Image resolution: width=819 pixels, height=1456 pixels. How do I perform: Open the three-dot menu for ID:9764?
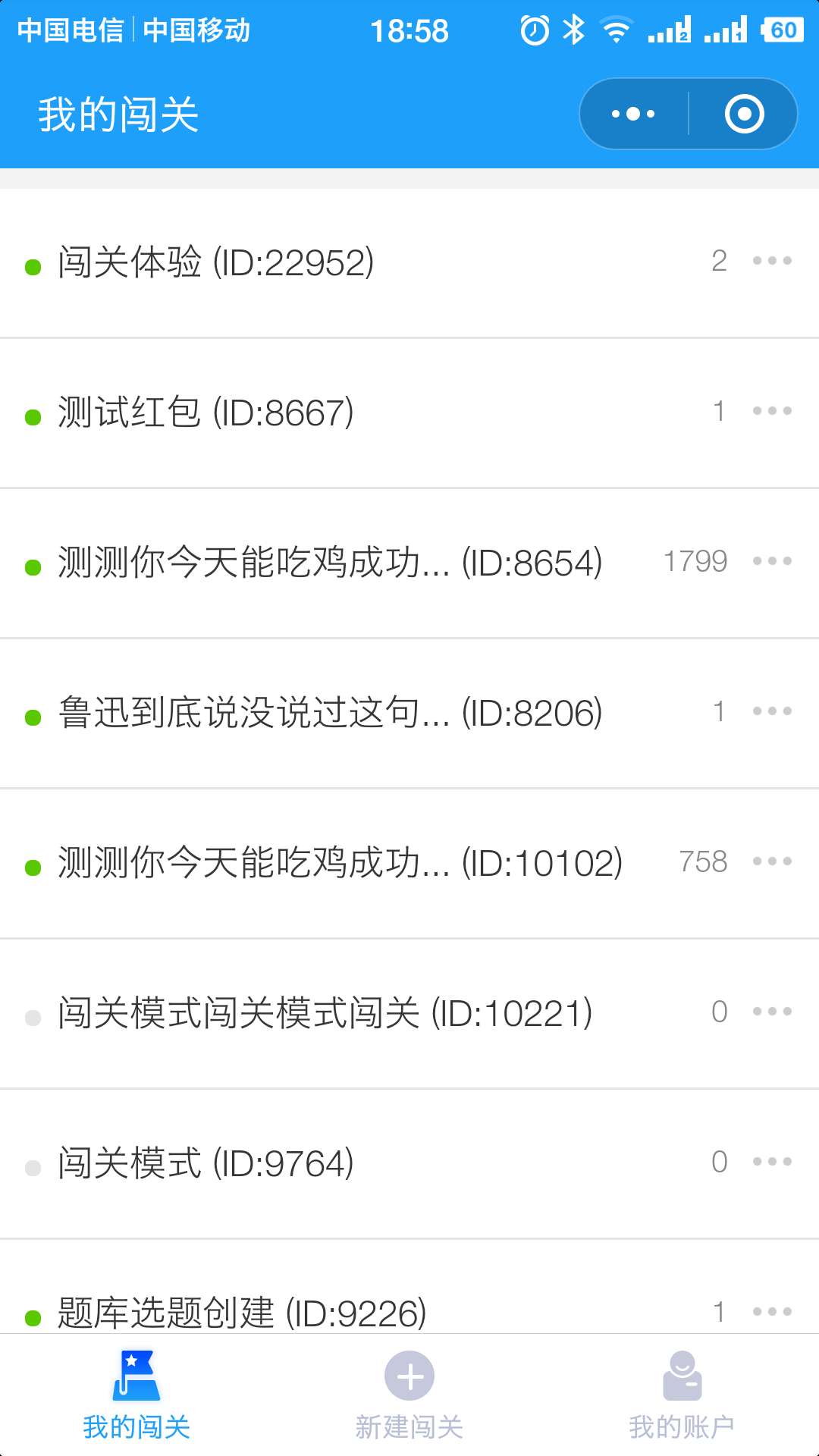click(772, 1162)
